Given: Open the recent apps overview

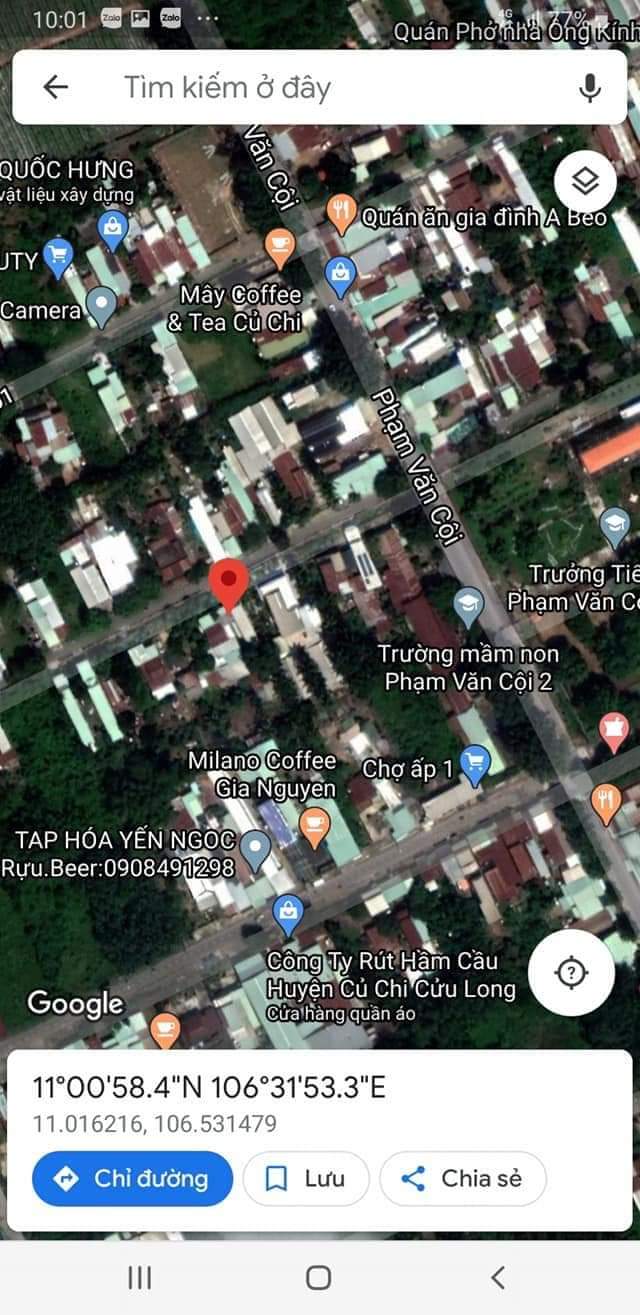Looking at the screenshot, I should (x=140, y=1277).
